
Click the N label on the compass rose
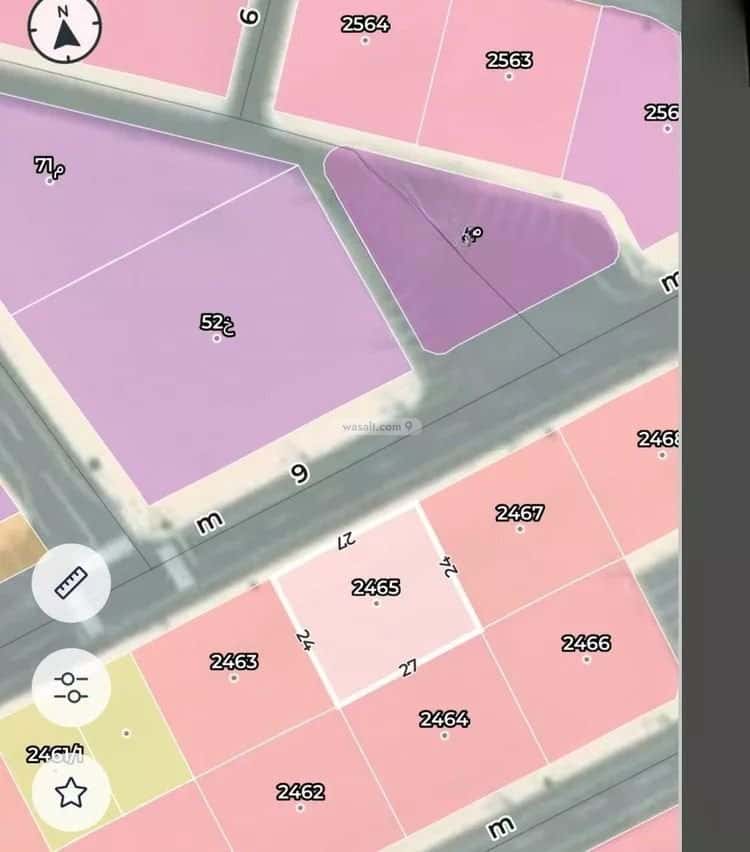[62, 12]
